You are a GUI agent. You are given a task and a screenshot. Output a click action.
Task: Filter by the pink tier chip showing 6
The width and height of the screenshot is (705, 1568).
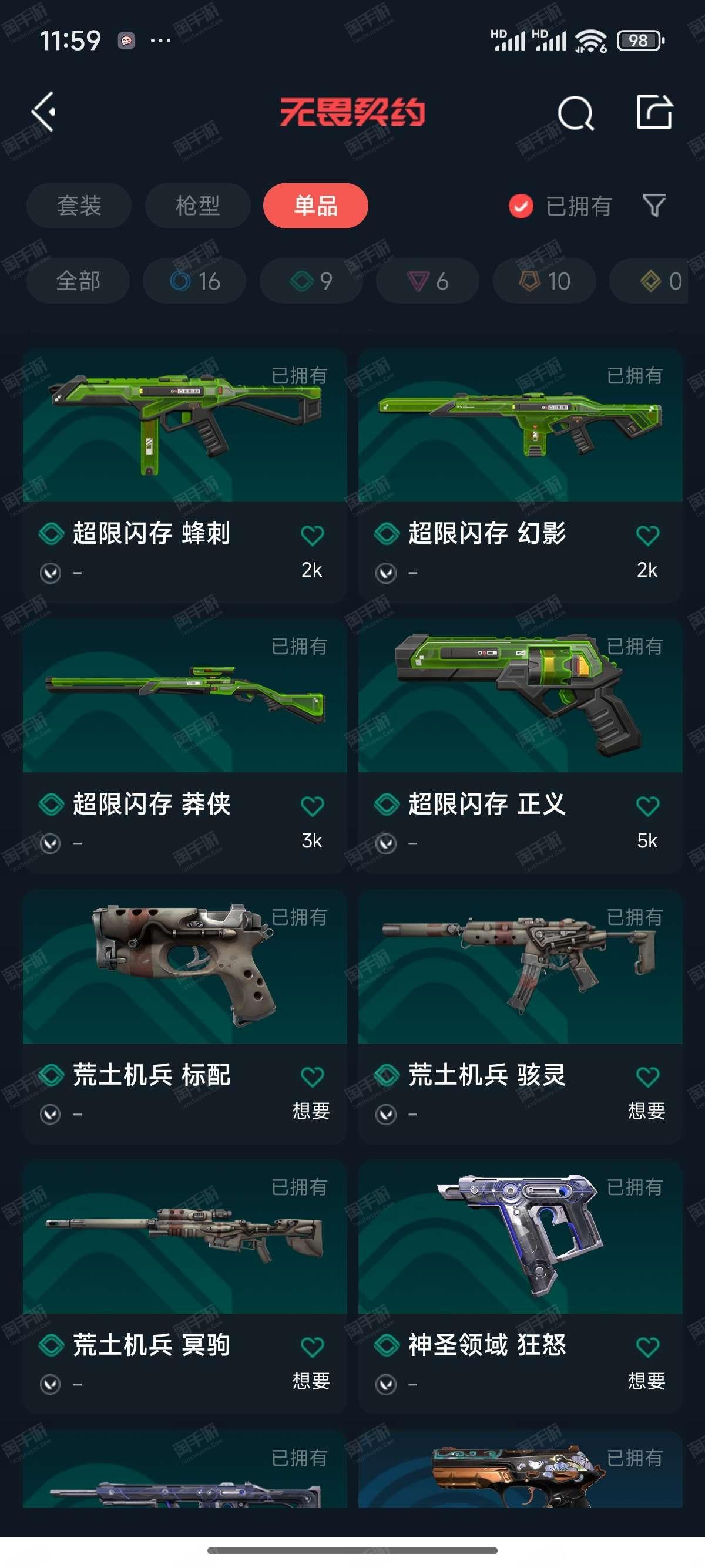pos(427,281)
